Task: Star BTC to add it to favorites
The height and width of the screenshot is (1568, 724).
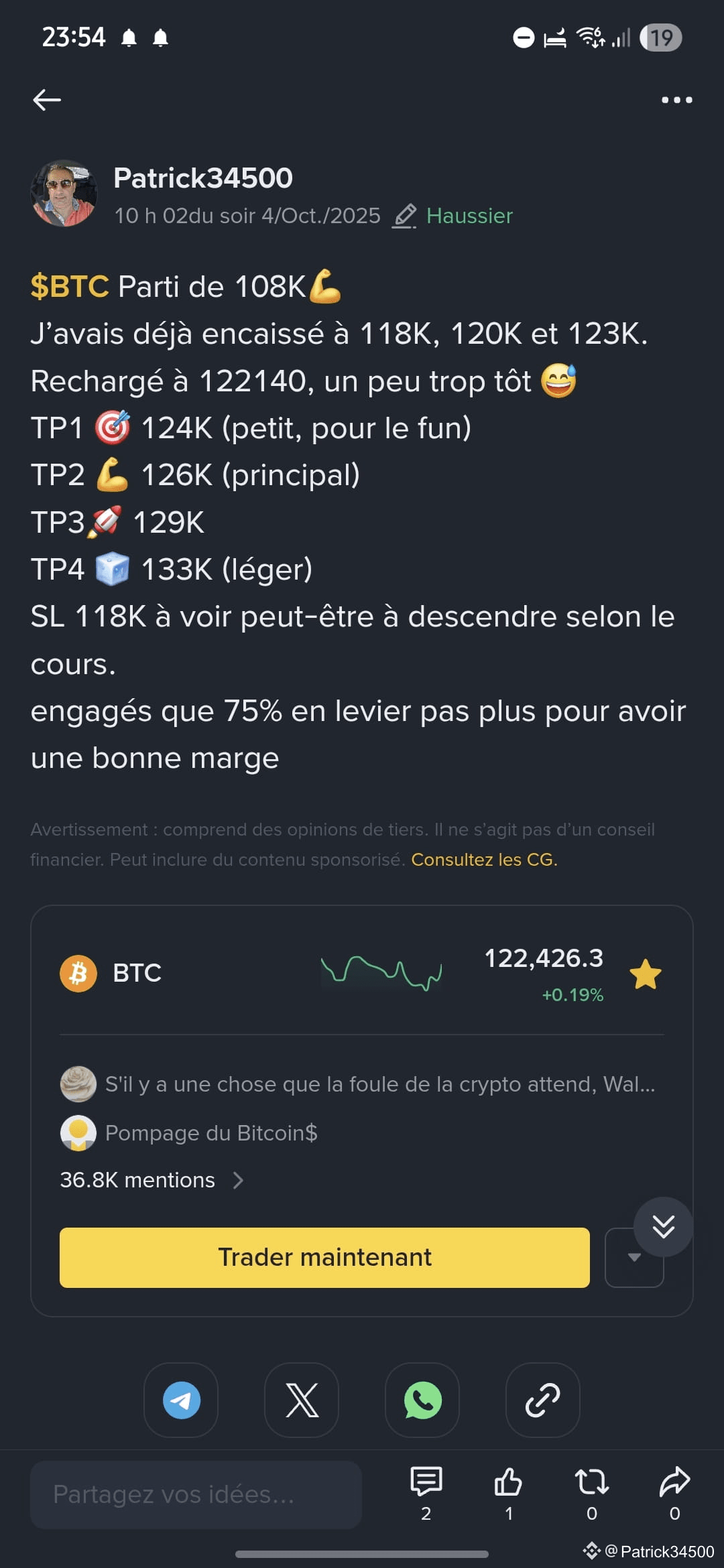Action: click(647, 973)
